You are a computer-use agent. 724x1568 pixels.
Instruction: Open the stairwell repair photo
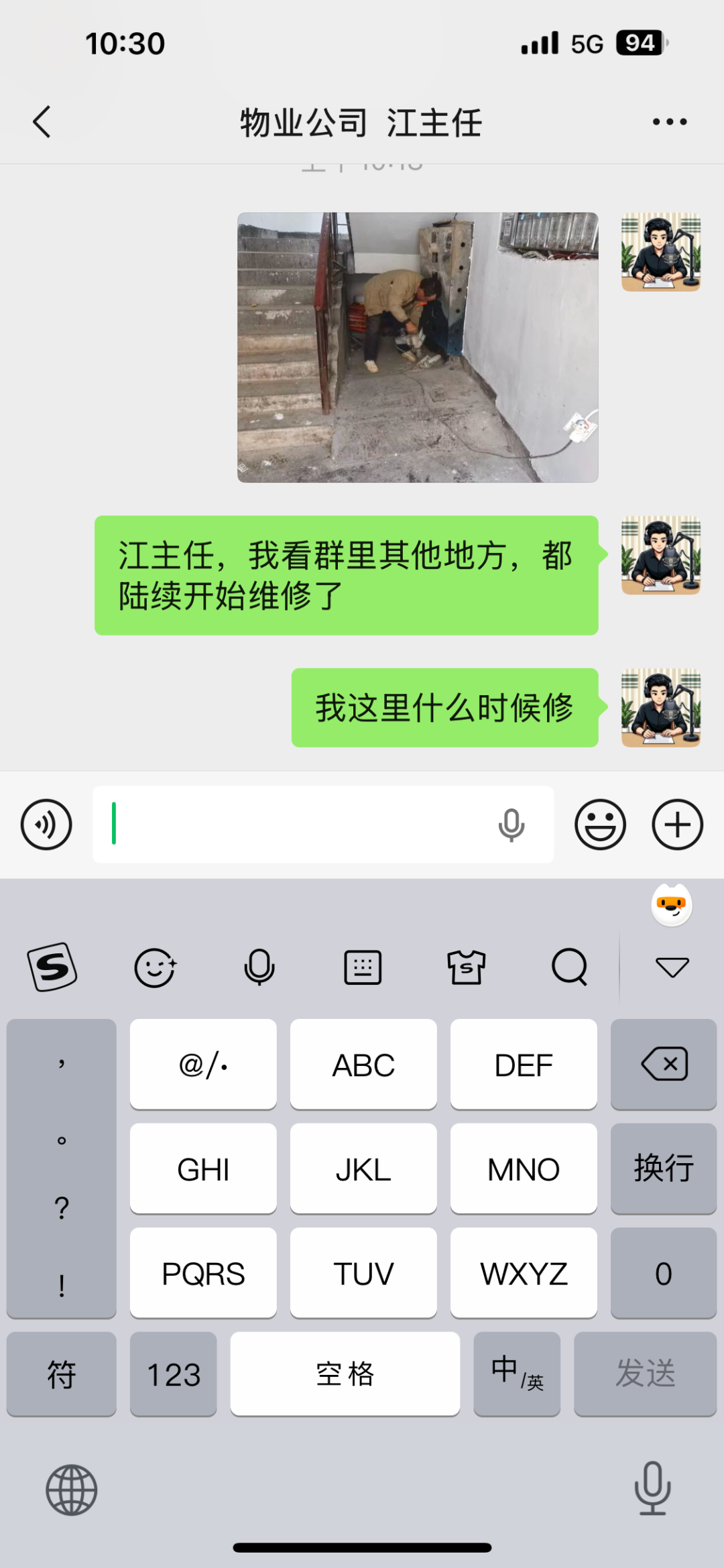coord(417,347)
